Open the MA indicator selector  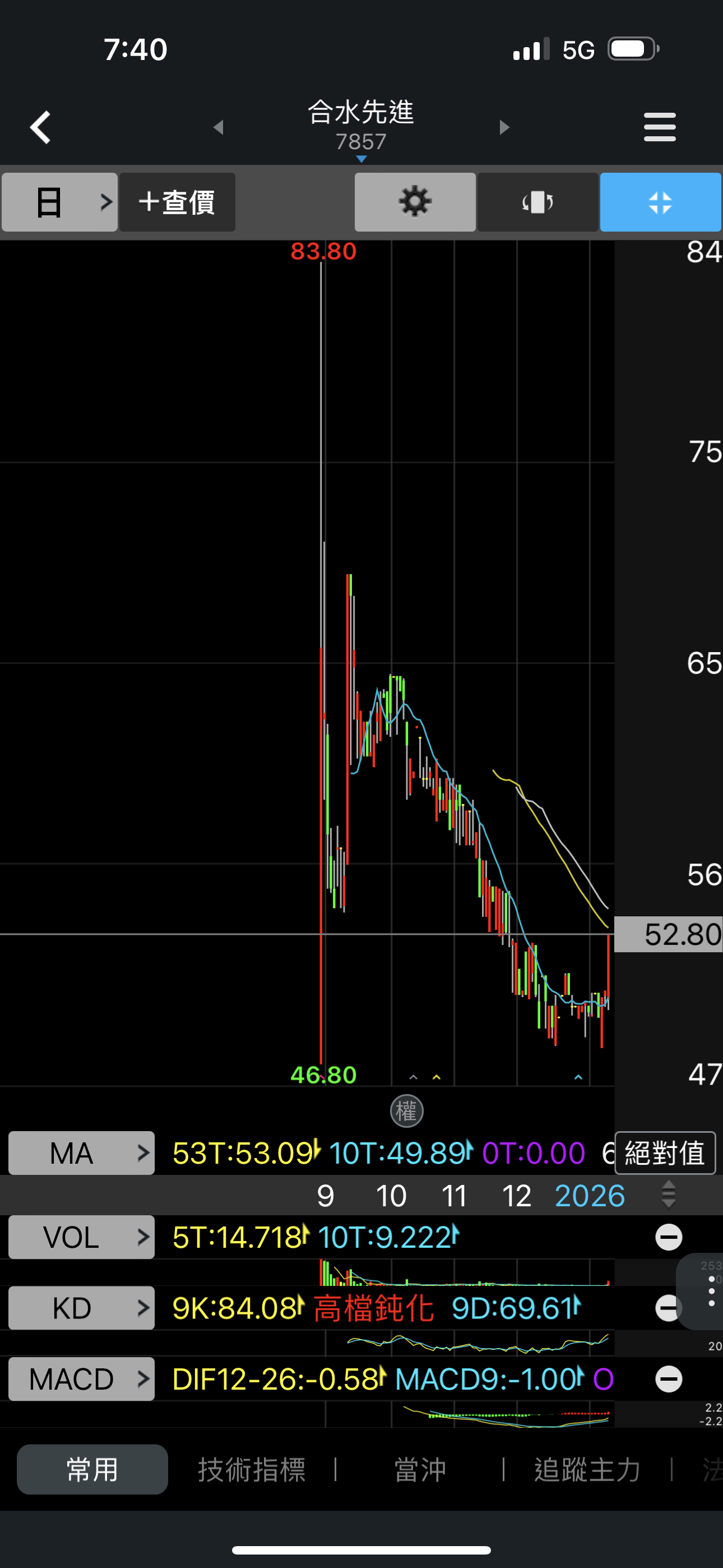pos(82,1153)
